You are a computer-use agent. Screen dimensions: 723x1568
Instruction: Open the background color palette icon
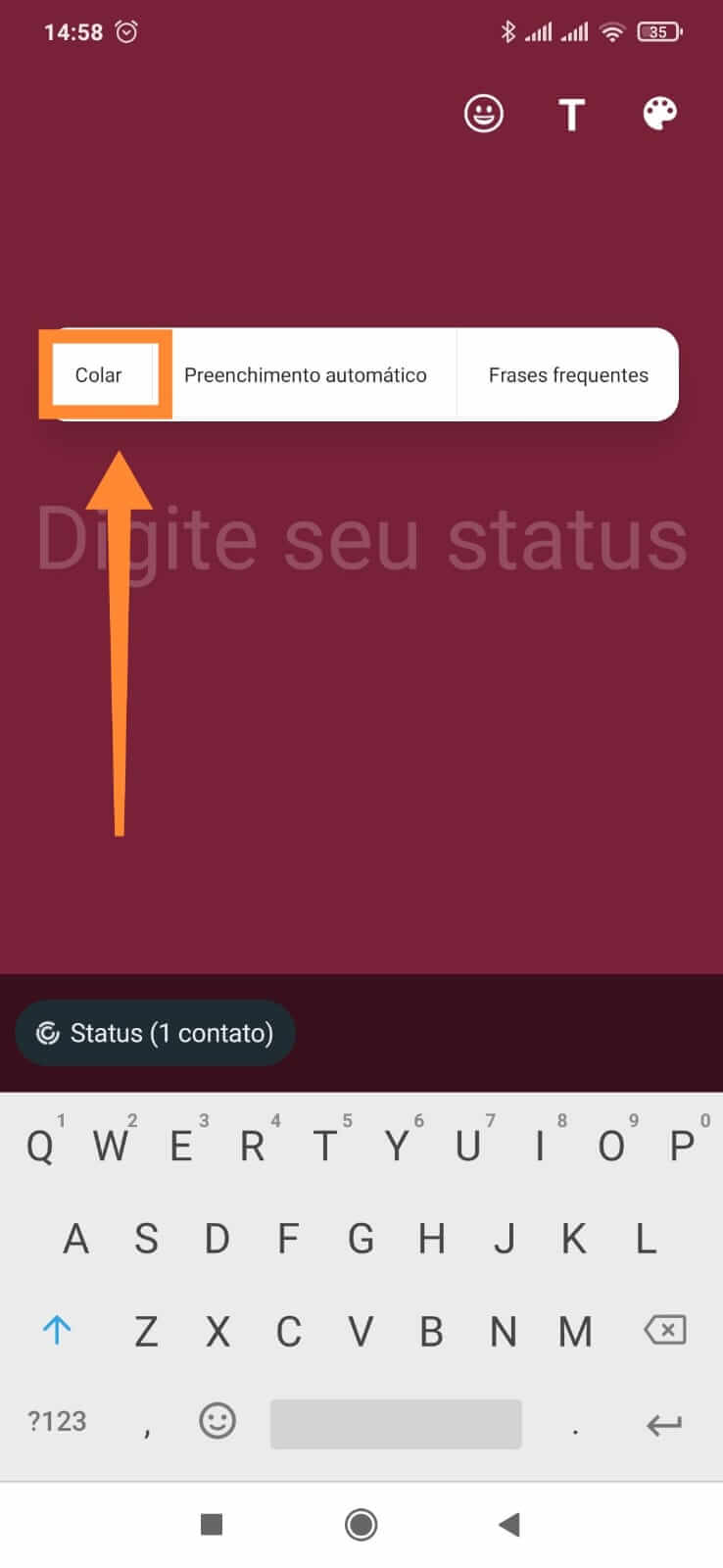658,113
